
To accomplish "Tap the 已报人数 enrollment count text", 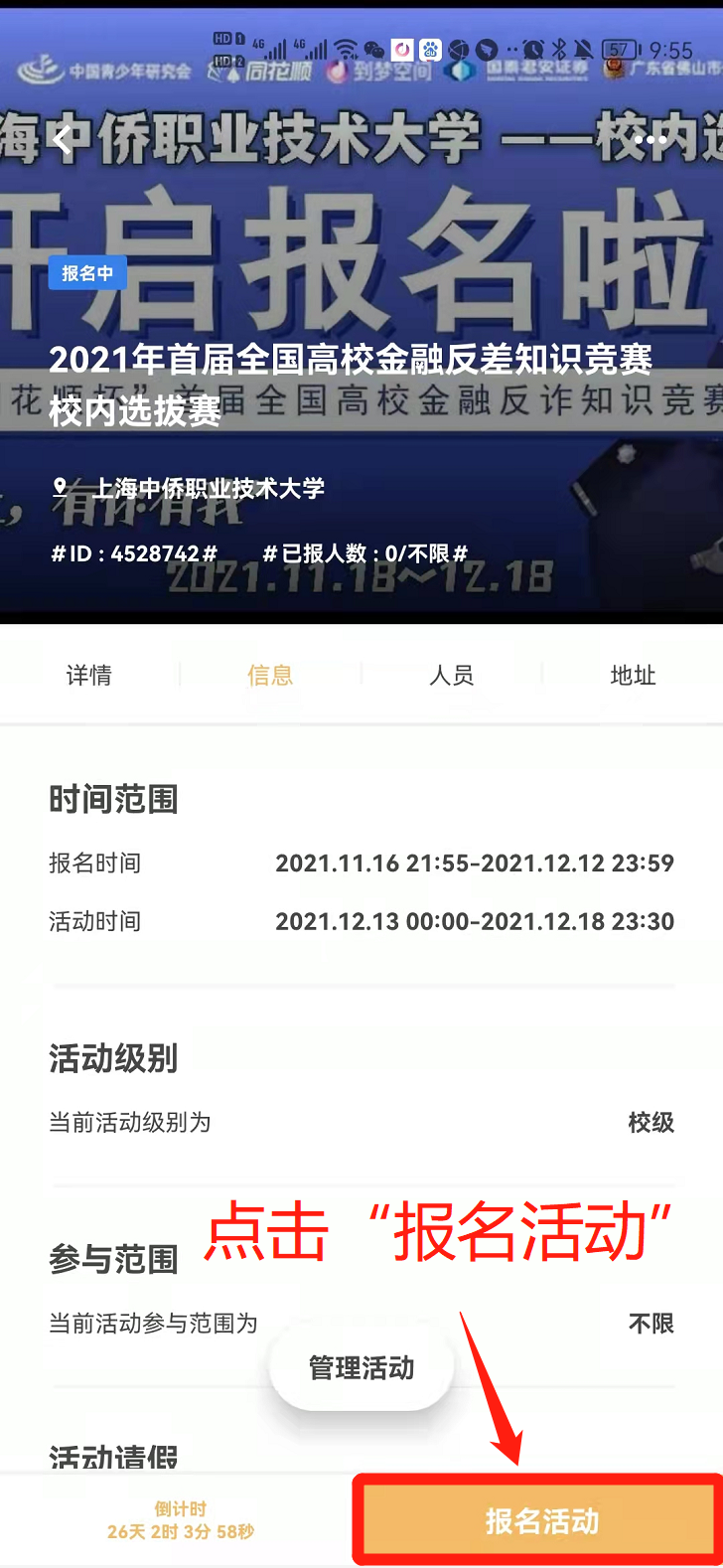I will [x=350, y=552].
